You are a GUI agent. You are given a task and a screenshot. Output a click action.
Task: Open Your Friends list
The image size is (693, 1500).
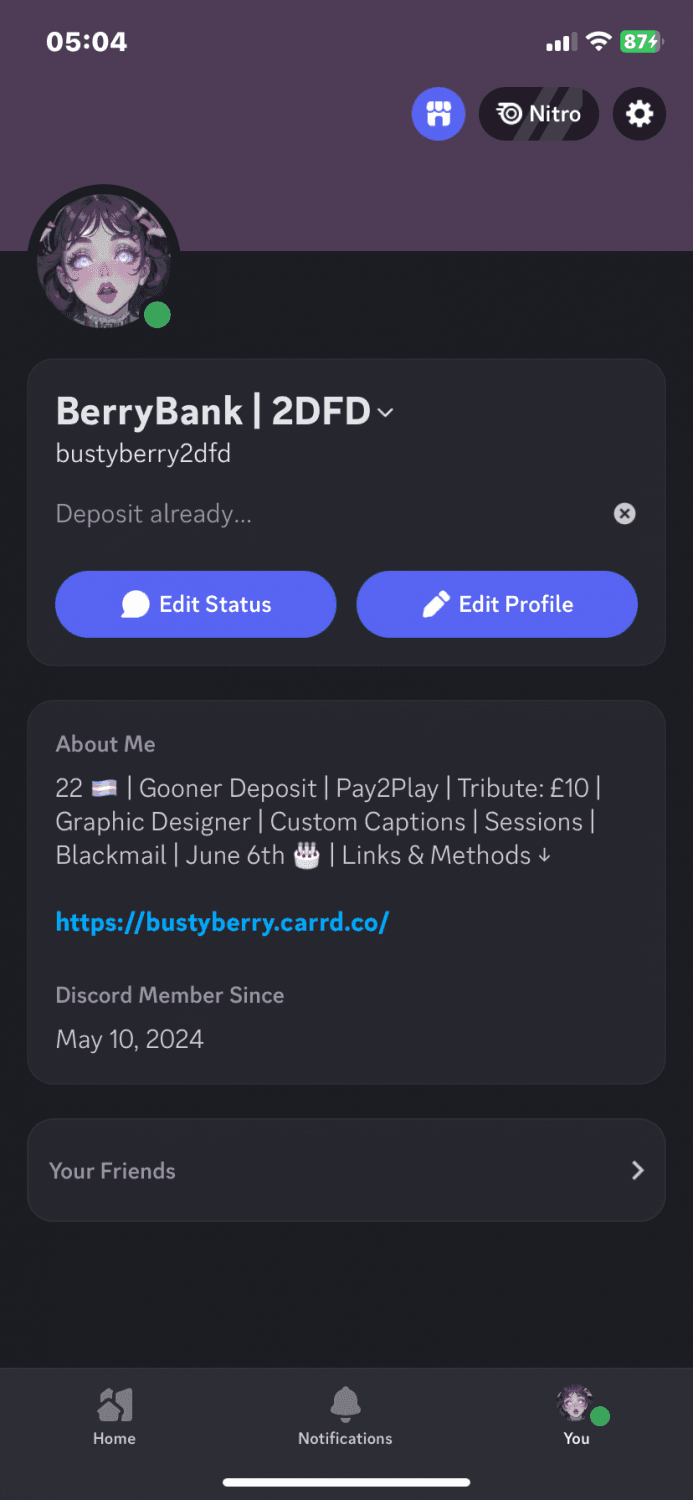pyautogui.click(x=346, y=1170)
